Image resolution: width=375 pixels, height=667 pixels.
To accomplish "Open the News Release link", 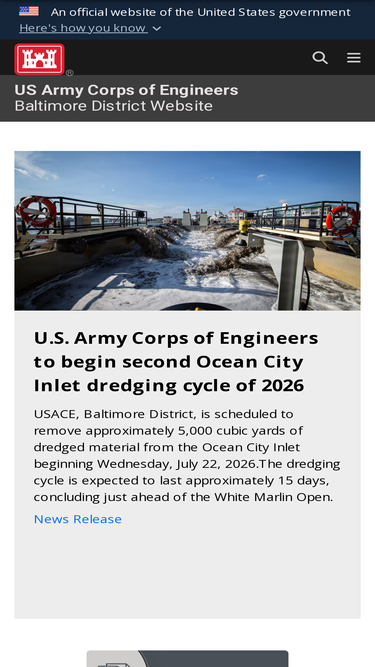I will pos(77,519).
